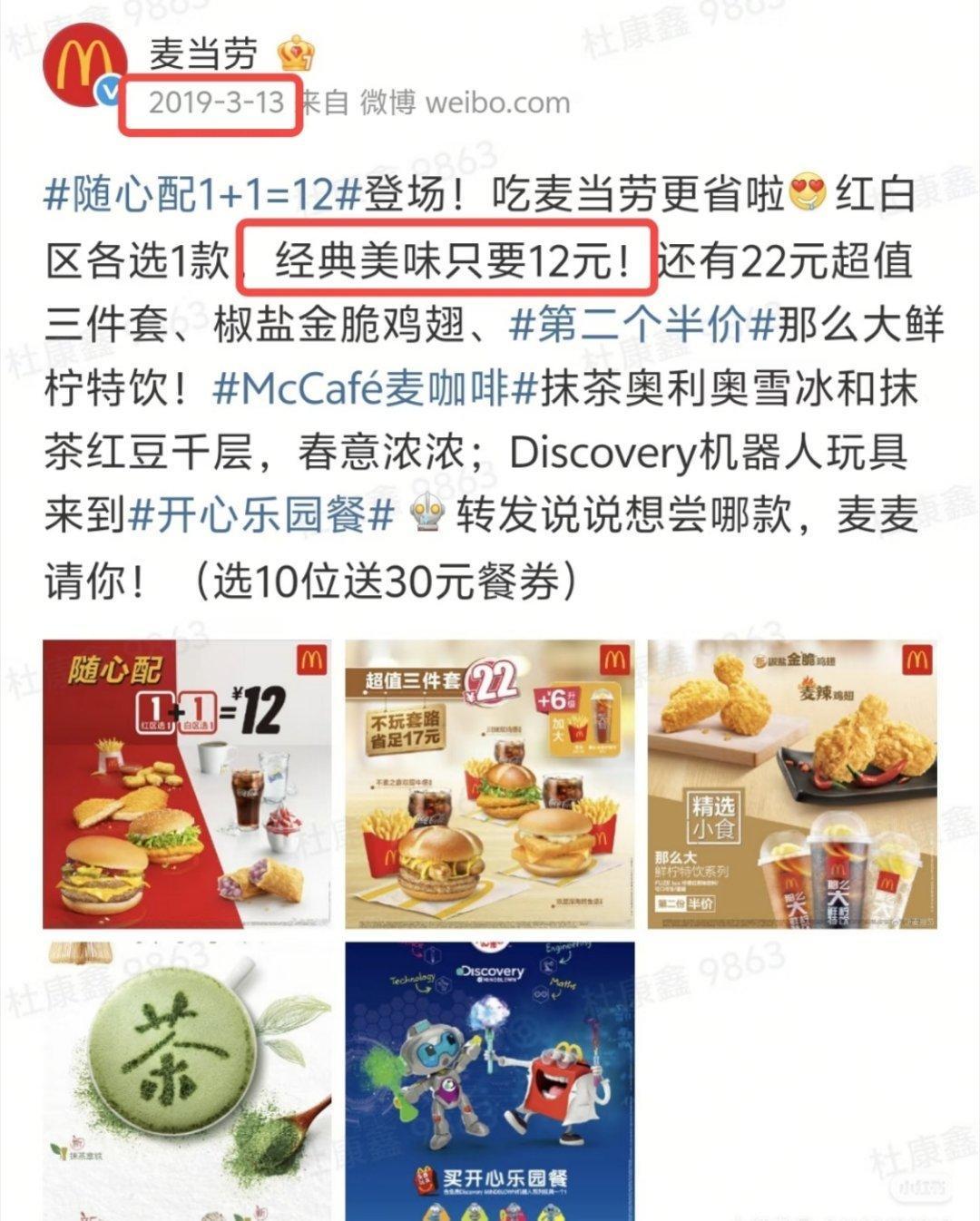
Task: Open the hashtag #随心配1+1=12#
Action: [195, 192]
